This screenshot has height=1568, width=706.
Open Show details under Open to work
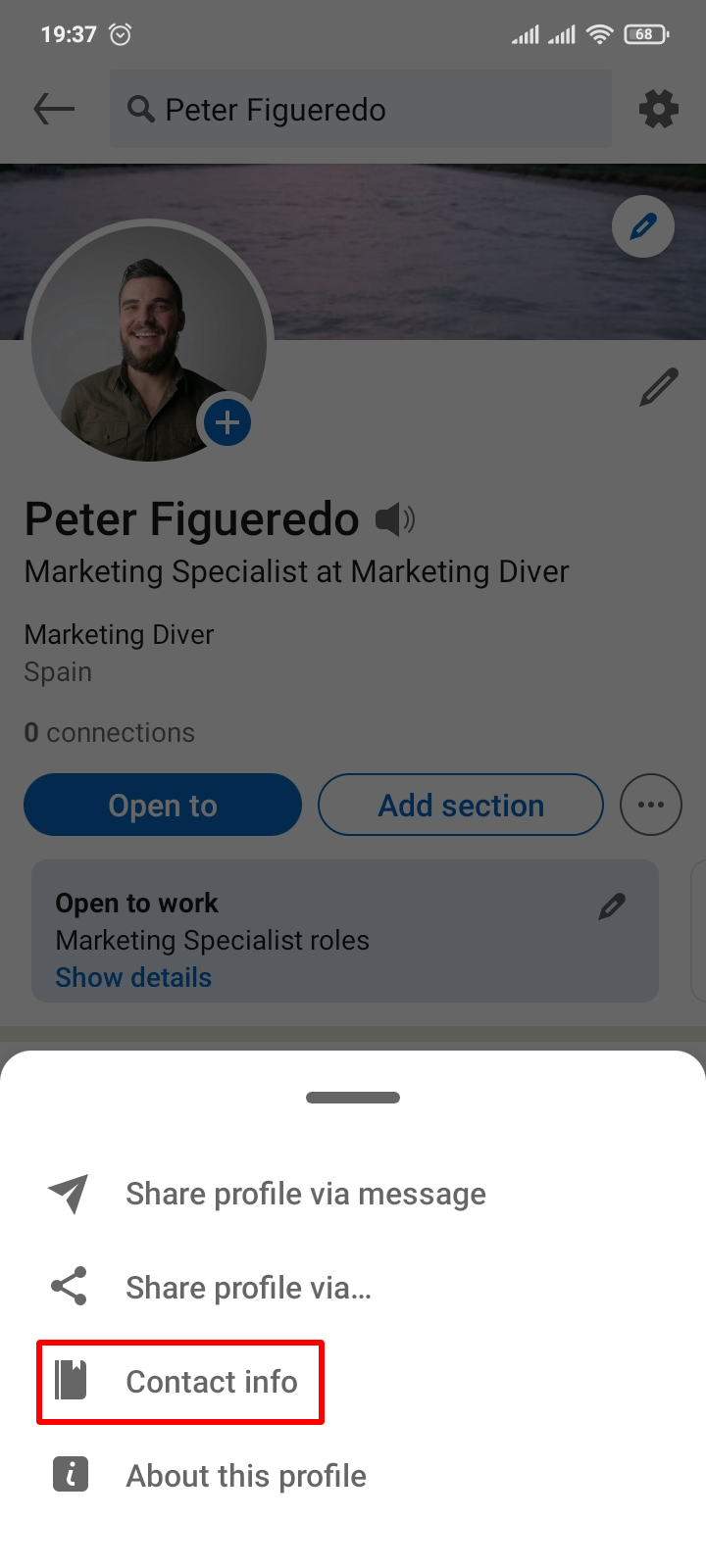[x=133, y=977]
